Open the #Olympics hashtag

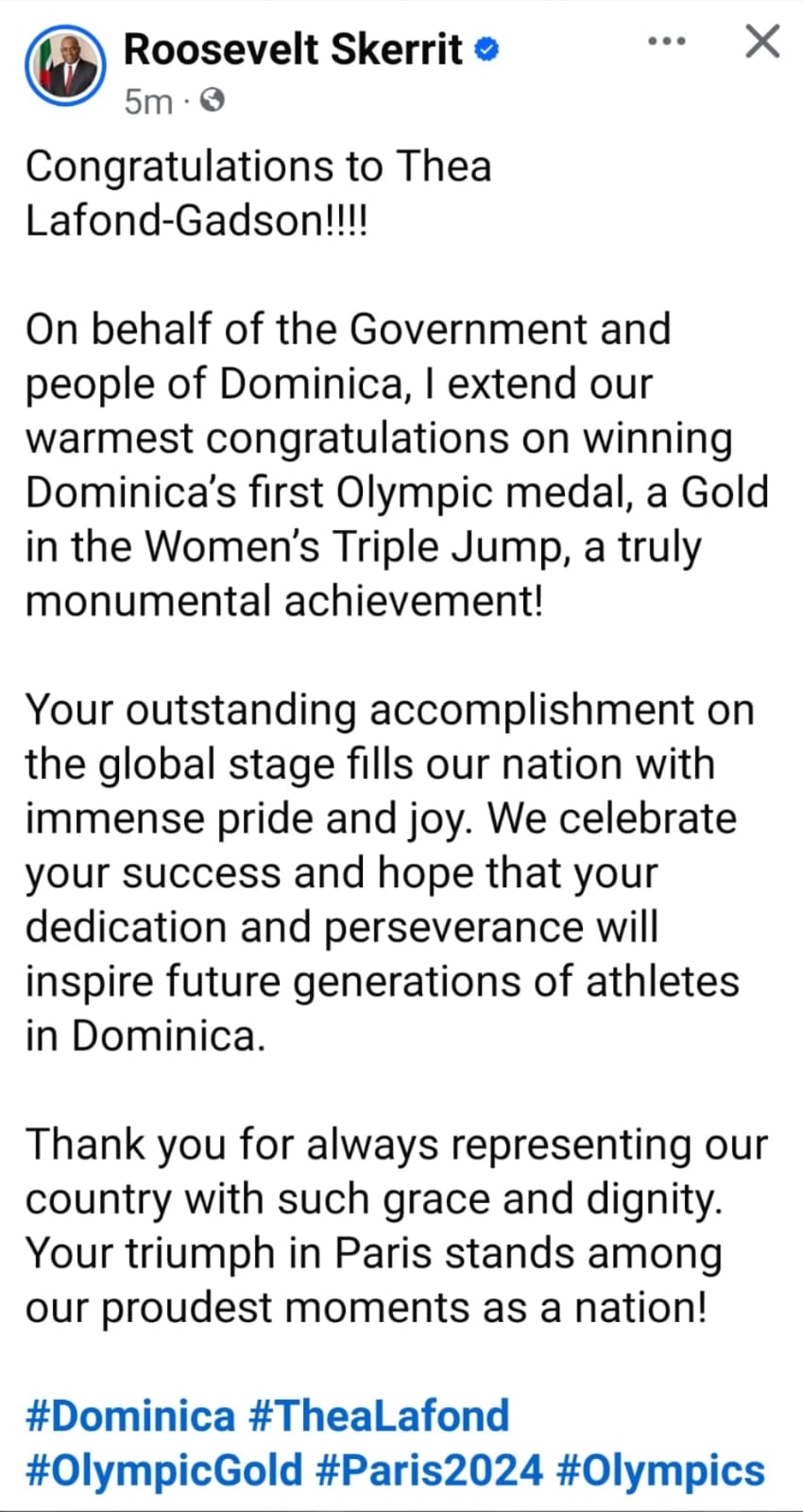click(x=661, y=1470)
